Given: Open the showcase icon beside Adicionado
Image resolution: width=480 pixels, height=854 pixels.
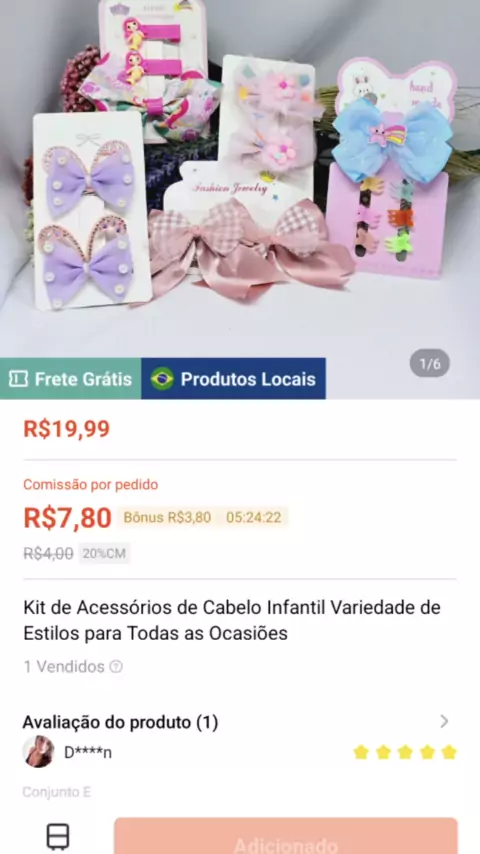Looking at the screenshot, I should 58,837.
